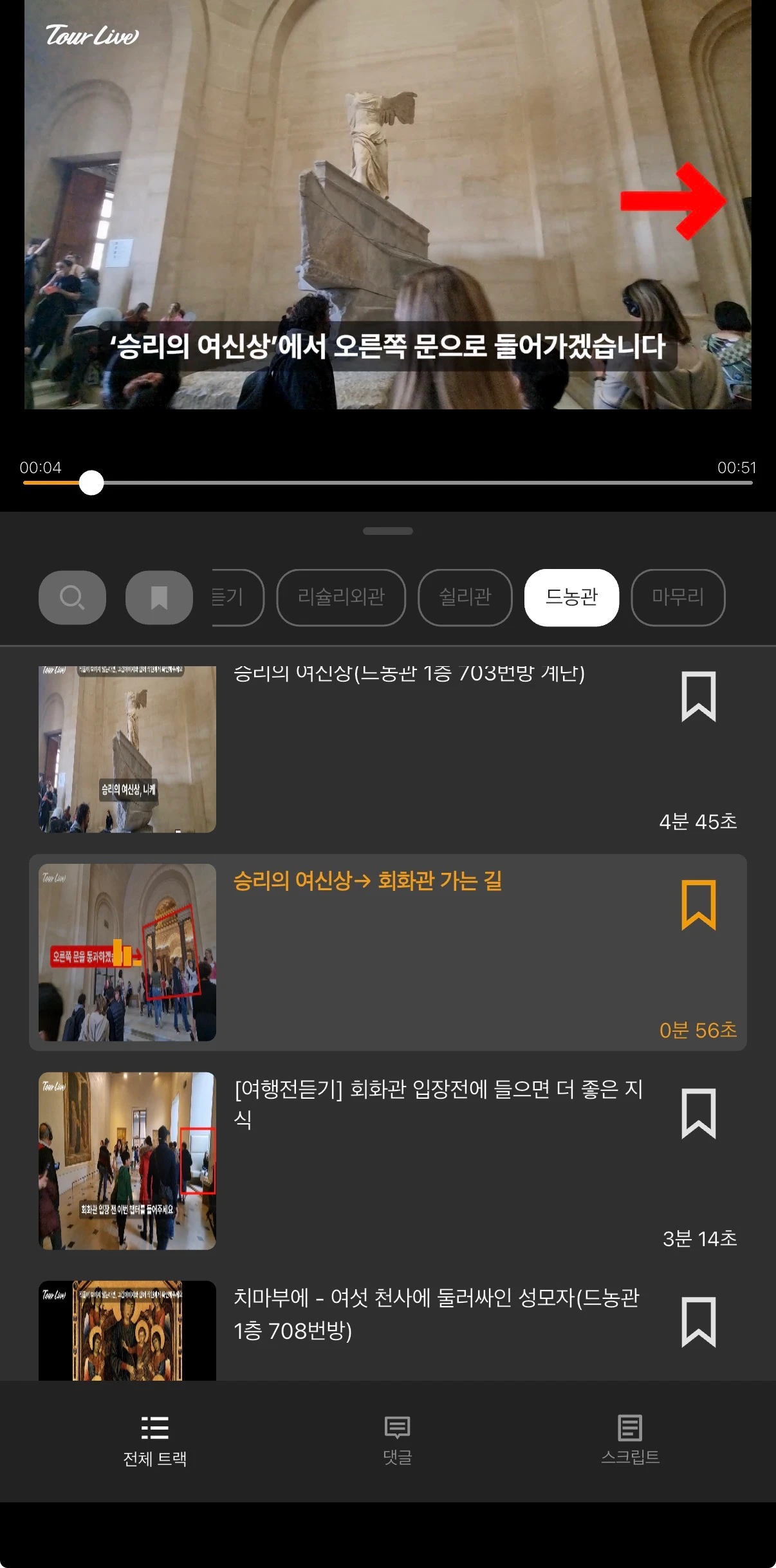
Task: Select the 리슐리외관 chip
Action: pyautogui.click(x=341, y=597)
